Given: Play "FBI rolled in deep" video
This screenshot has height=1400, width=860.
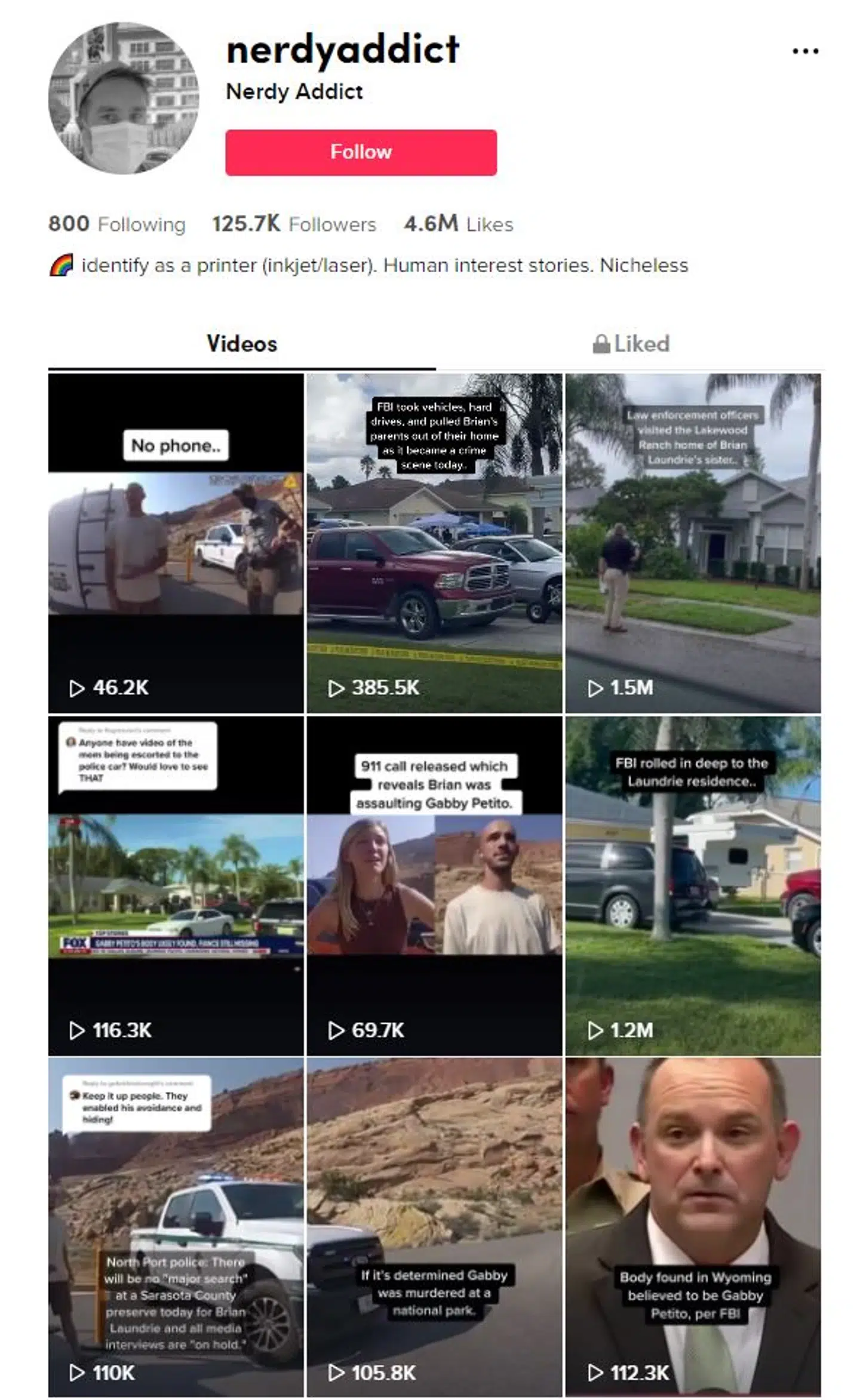Looking at the screenshot, I should click(x=693, y=885).
